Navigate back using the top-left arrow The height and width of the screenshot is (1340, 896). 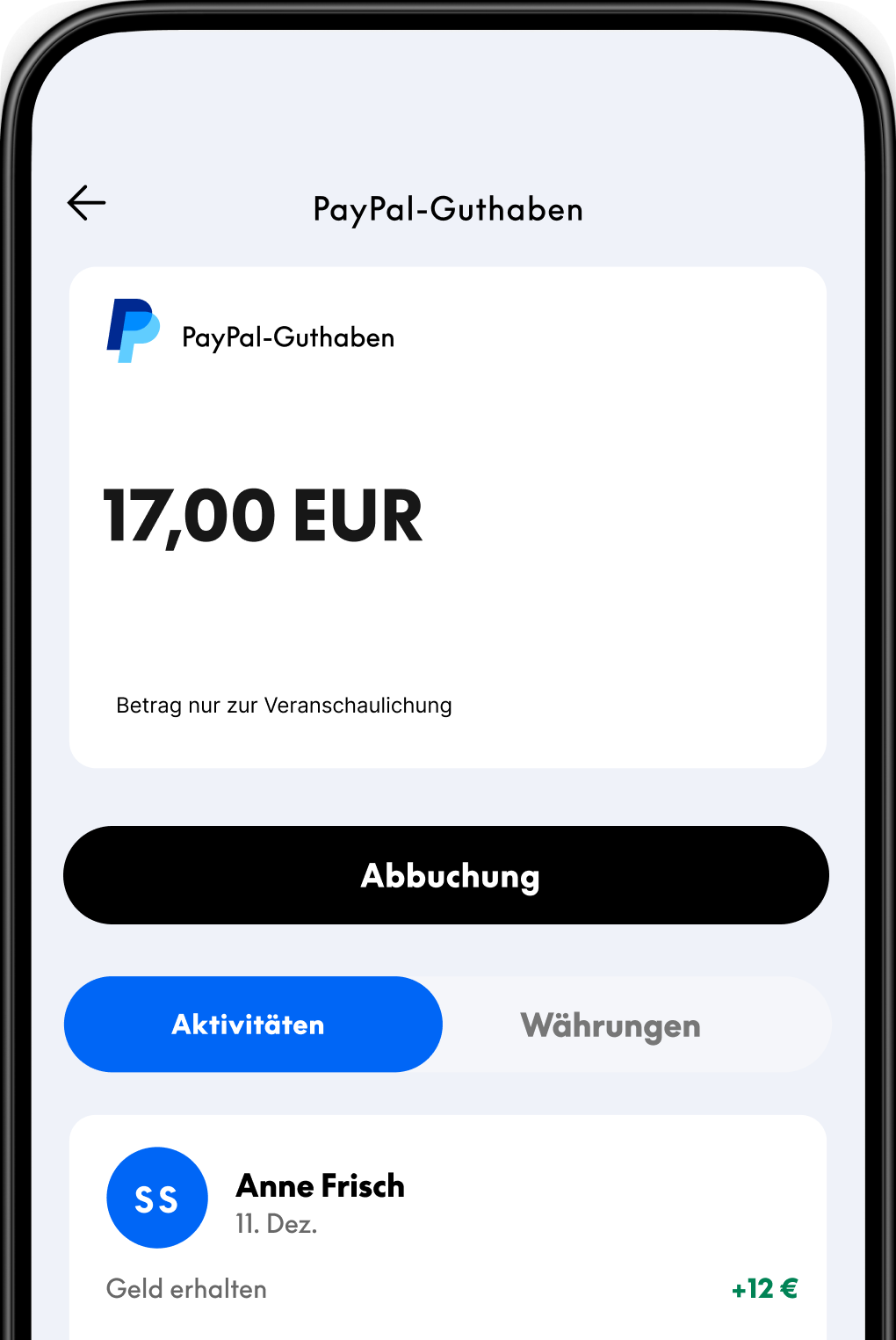[86, 203]
